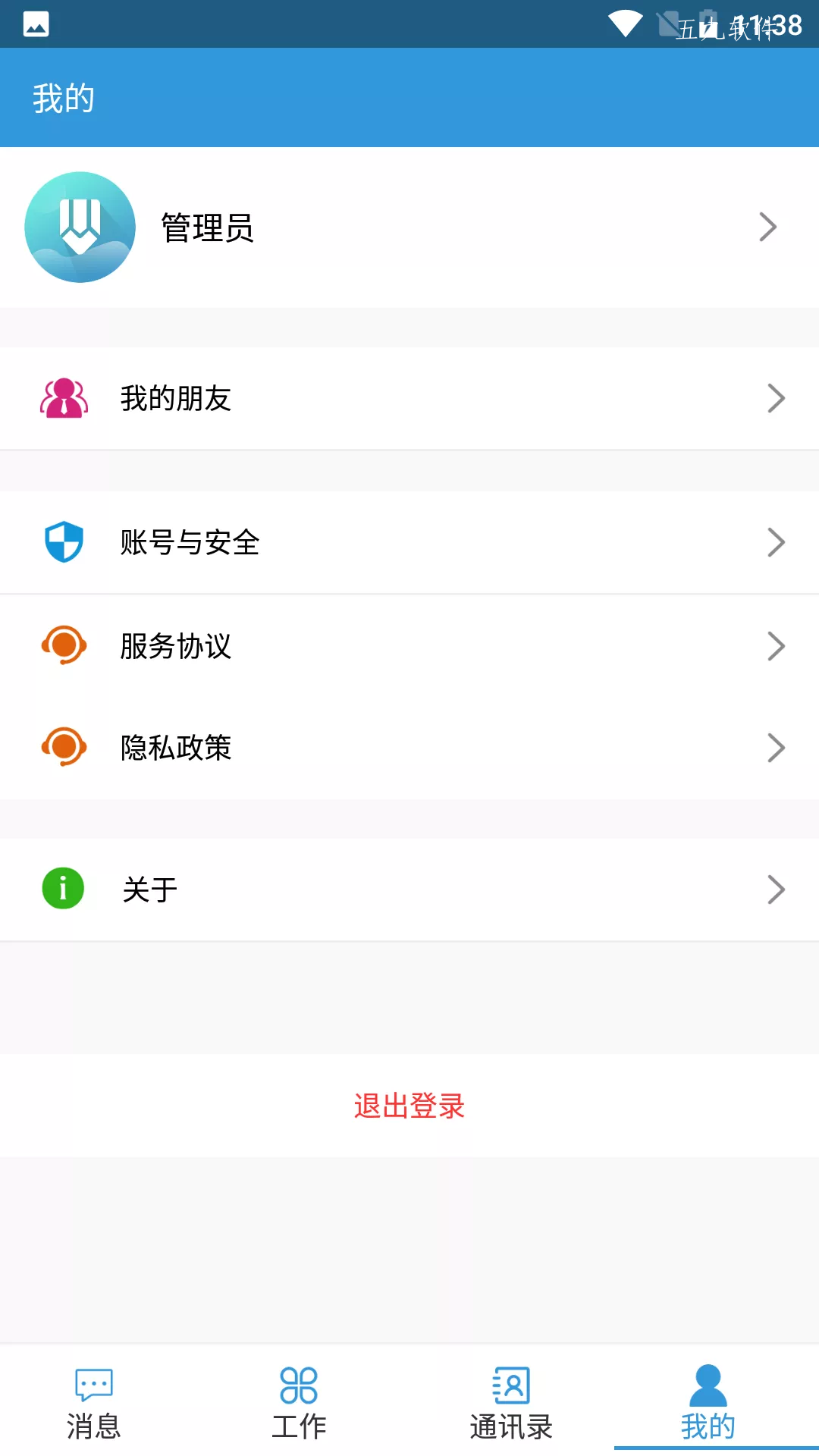
Task: Tap the 退出登录 logout button
Action: tap(409, 1106)
